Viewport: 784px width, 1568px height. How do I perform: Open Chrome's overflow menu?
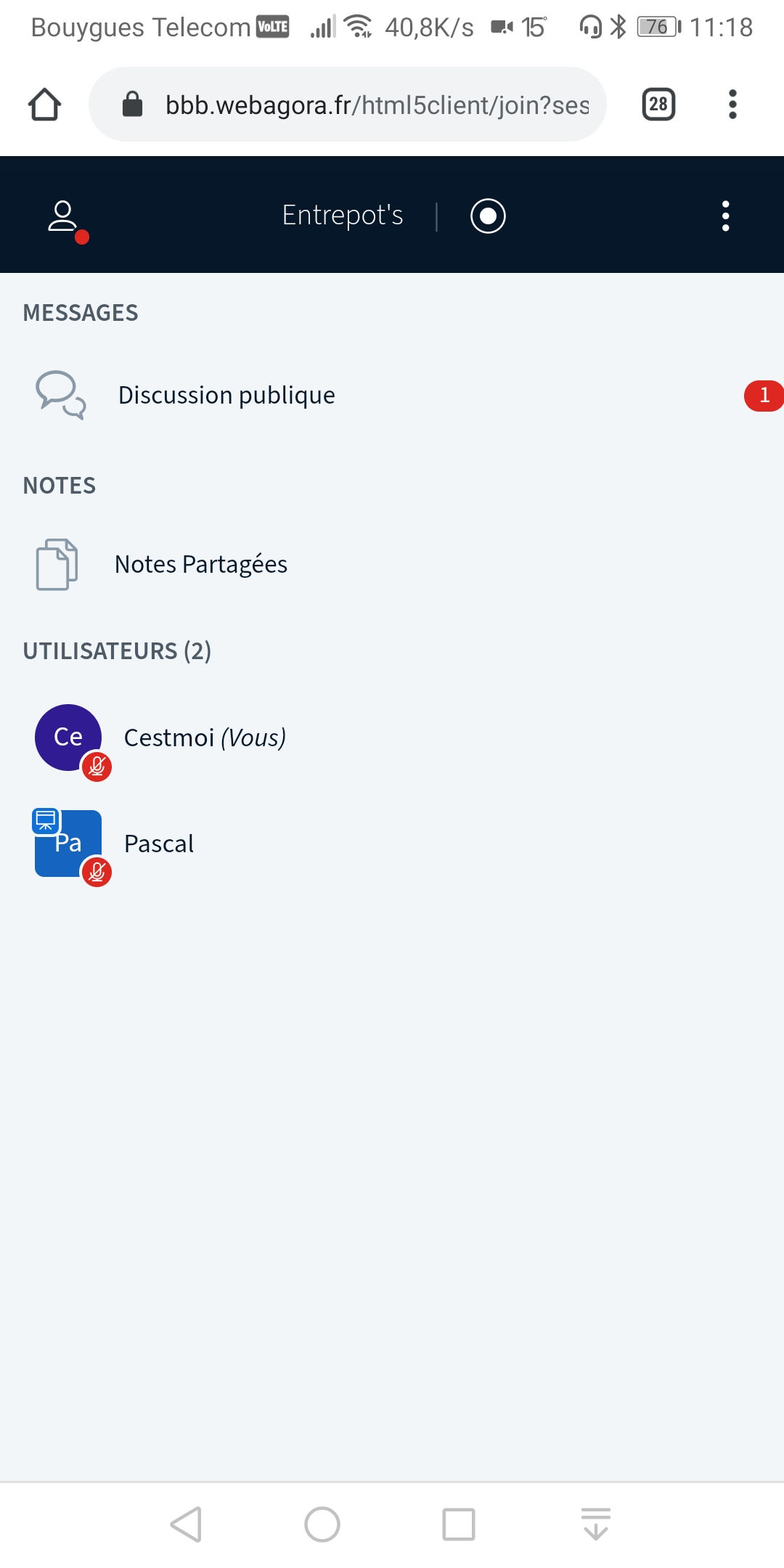click(732, 105)
